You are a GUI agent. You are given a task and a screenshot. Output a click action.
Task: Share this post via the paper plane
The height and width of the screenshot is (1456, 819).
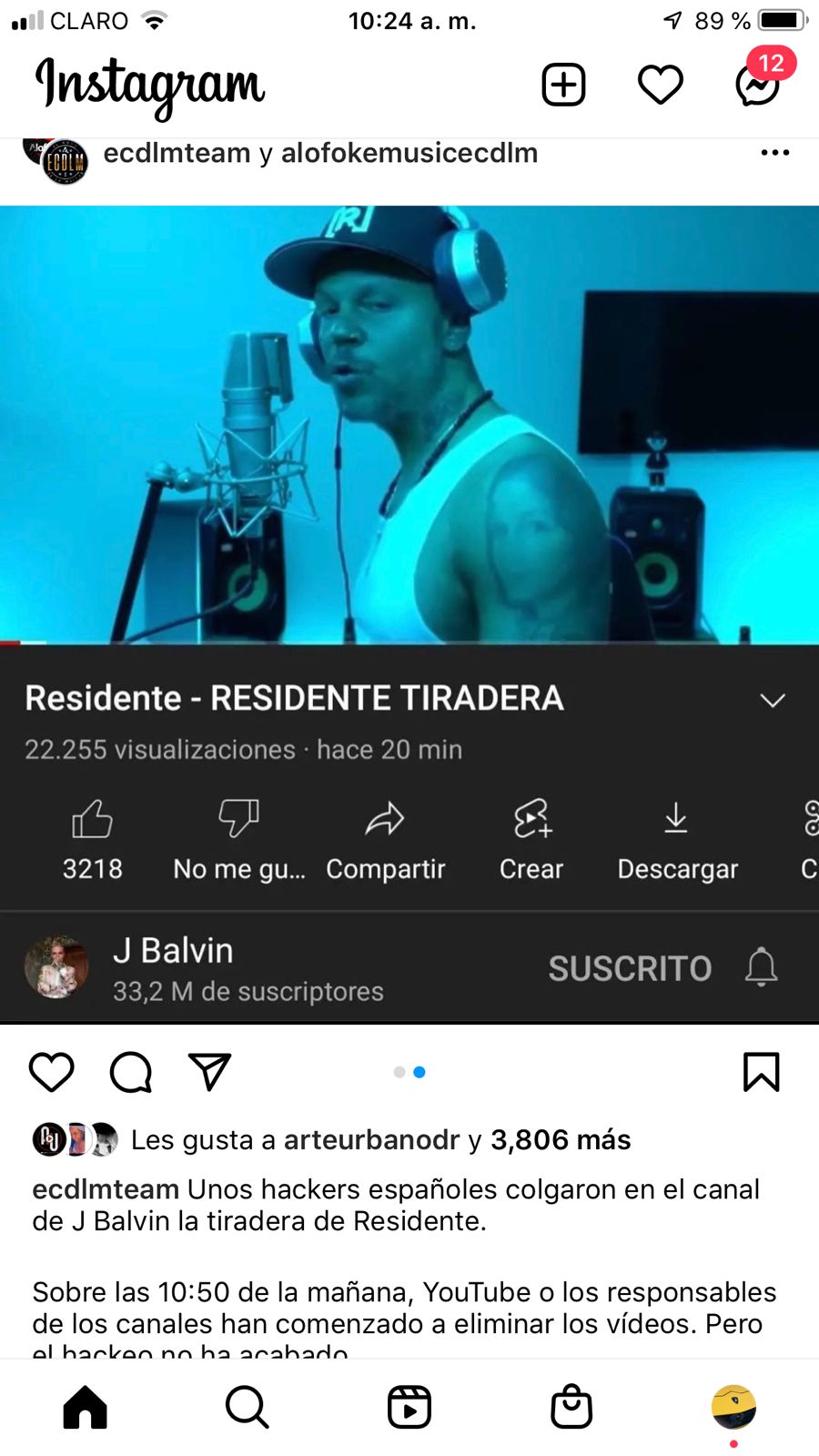[x=209, y=1072]
